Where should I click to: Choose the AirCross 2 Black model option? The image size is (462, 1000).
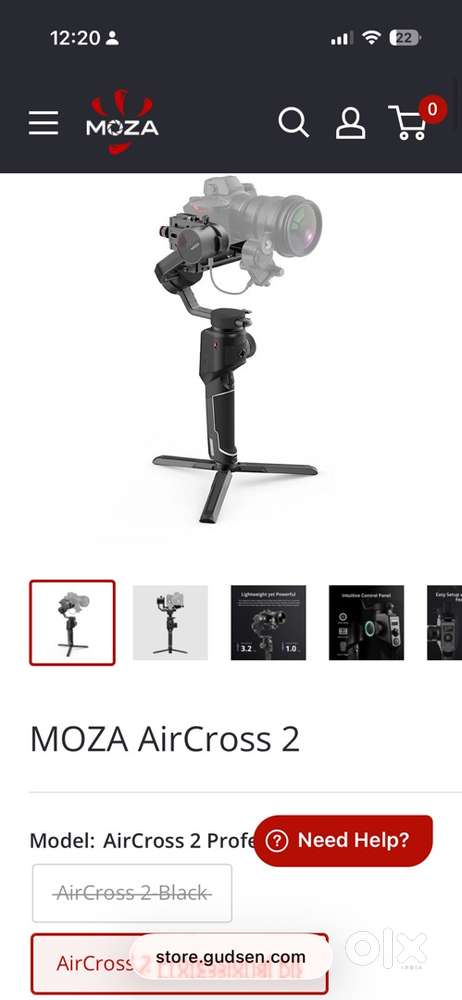tap(132, 893)
